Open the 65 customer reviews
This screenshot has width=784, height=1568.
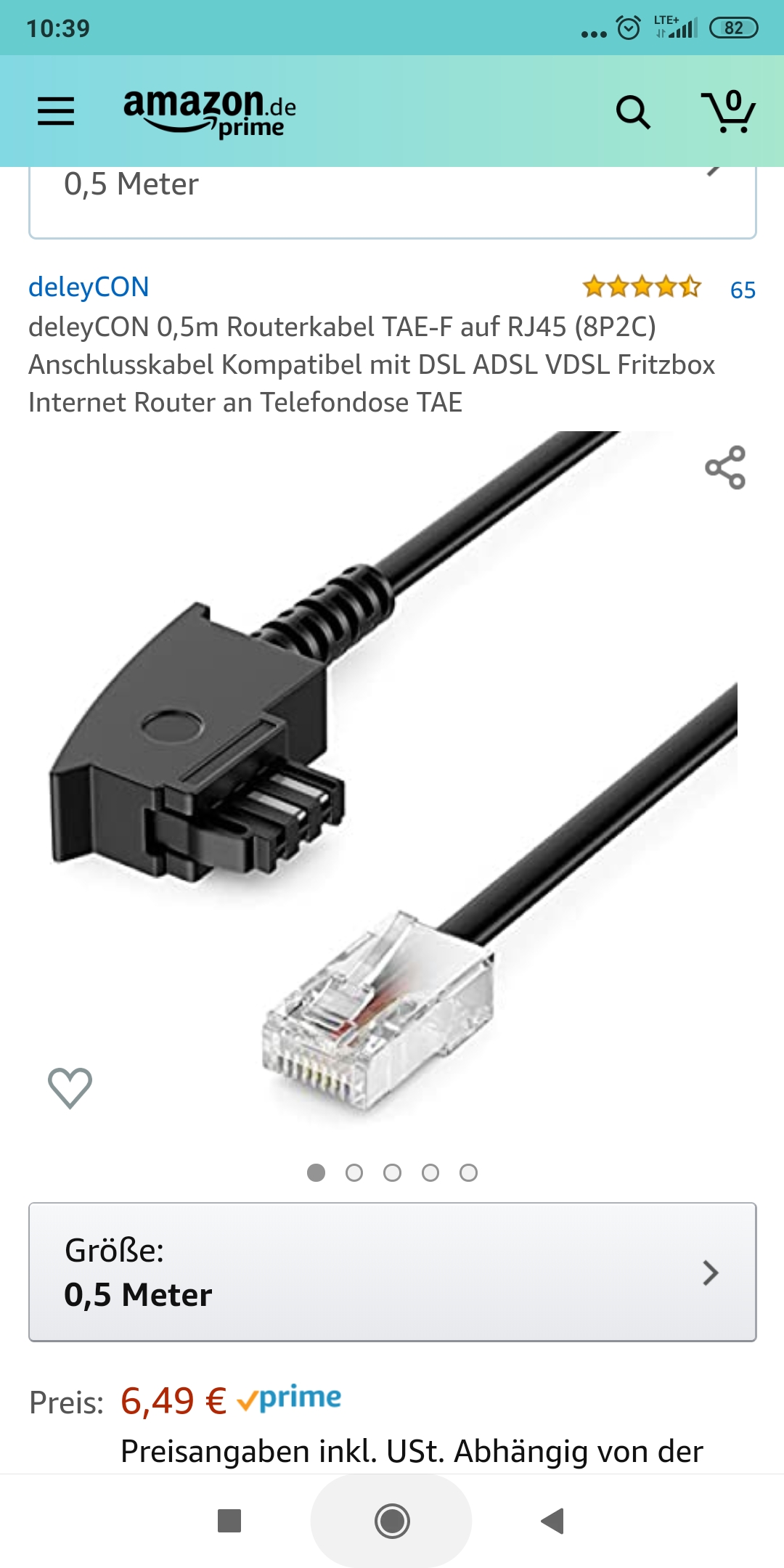[x=743, y=290]
